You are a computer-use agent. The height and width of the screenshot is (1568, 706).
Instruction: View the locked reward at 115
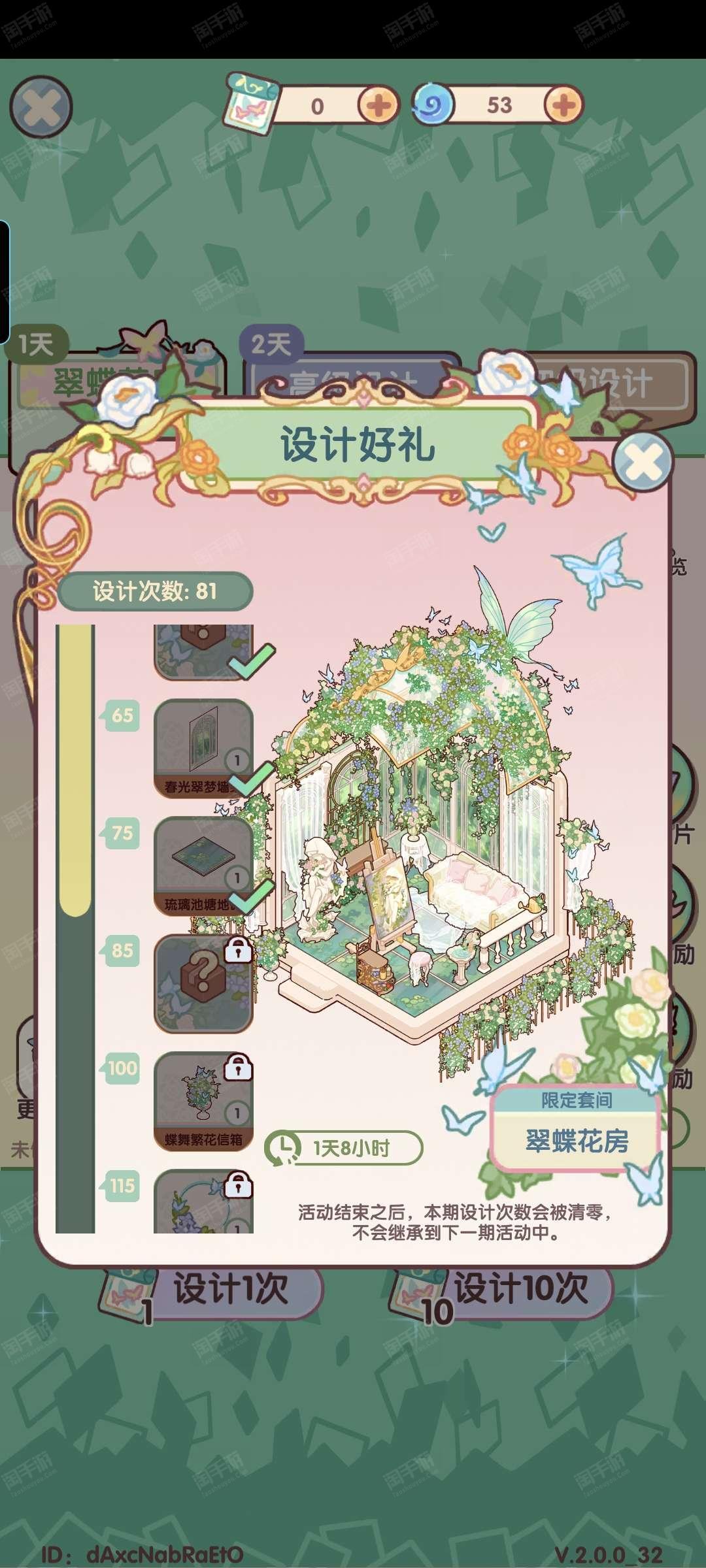203,1201
